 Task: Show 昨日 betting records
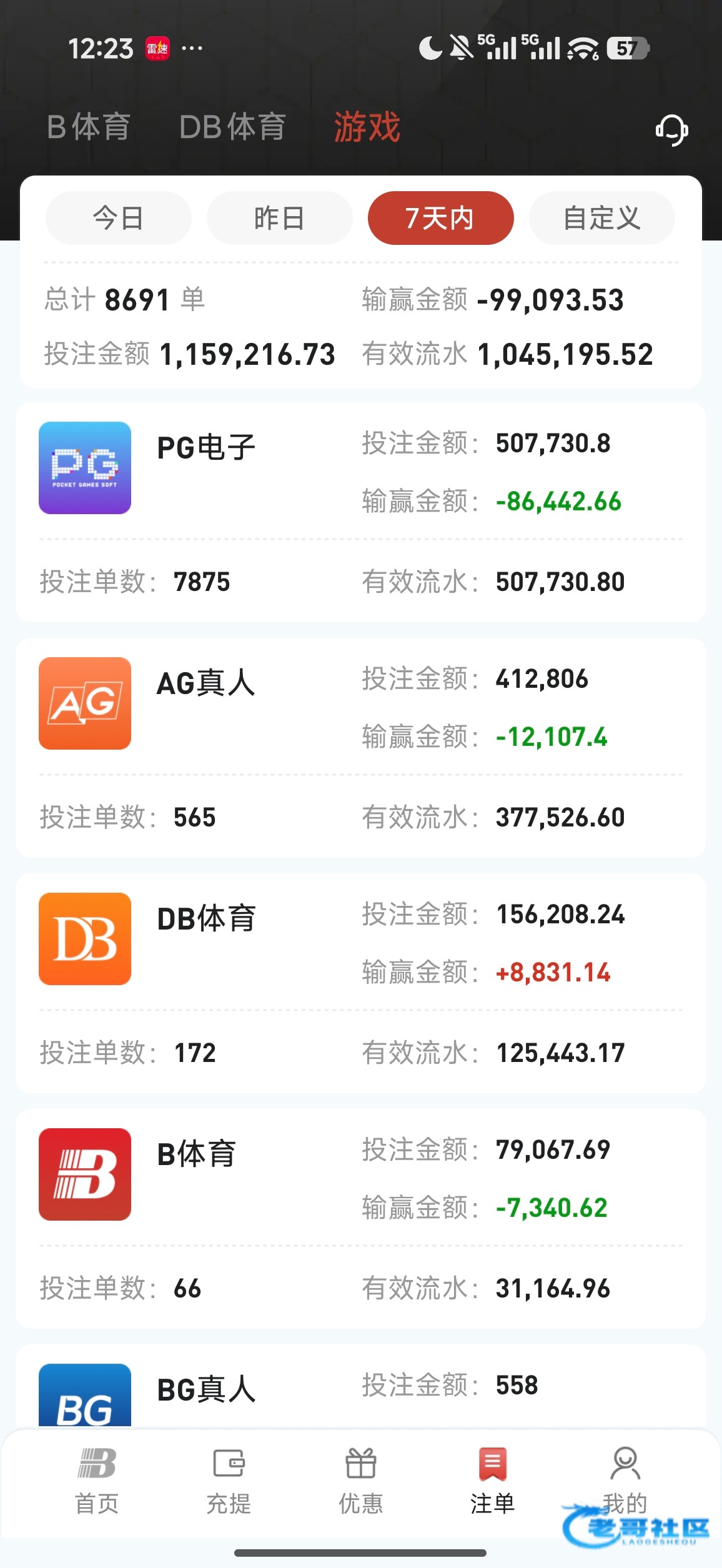tap(279, 219)
